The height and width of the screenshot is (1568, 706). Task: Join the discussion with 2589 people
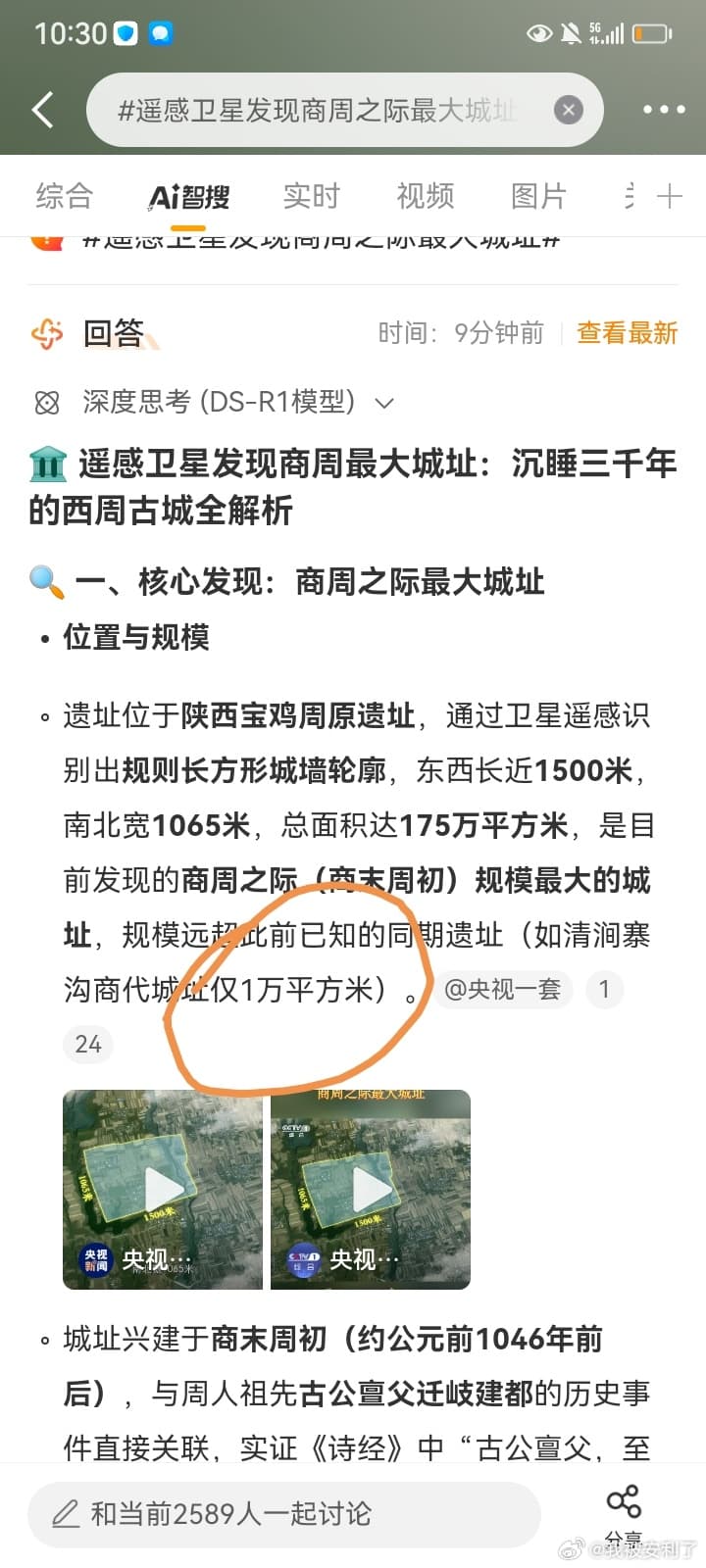pos(284,1514)
